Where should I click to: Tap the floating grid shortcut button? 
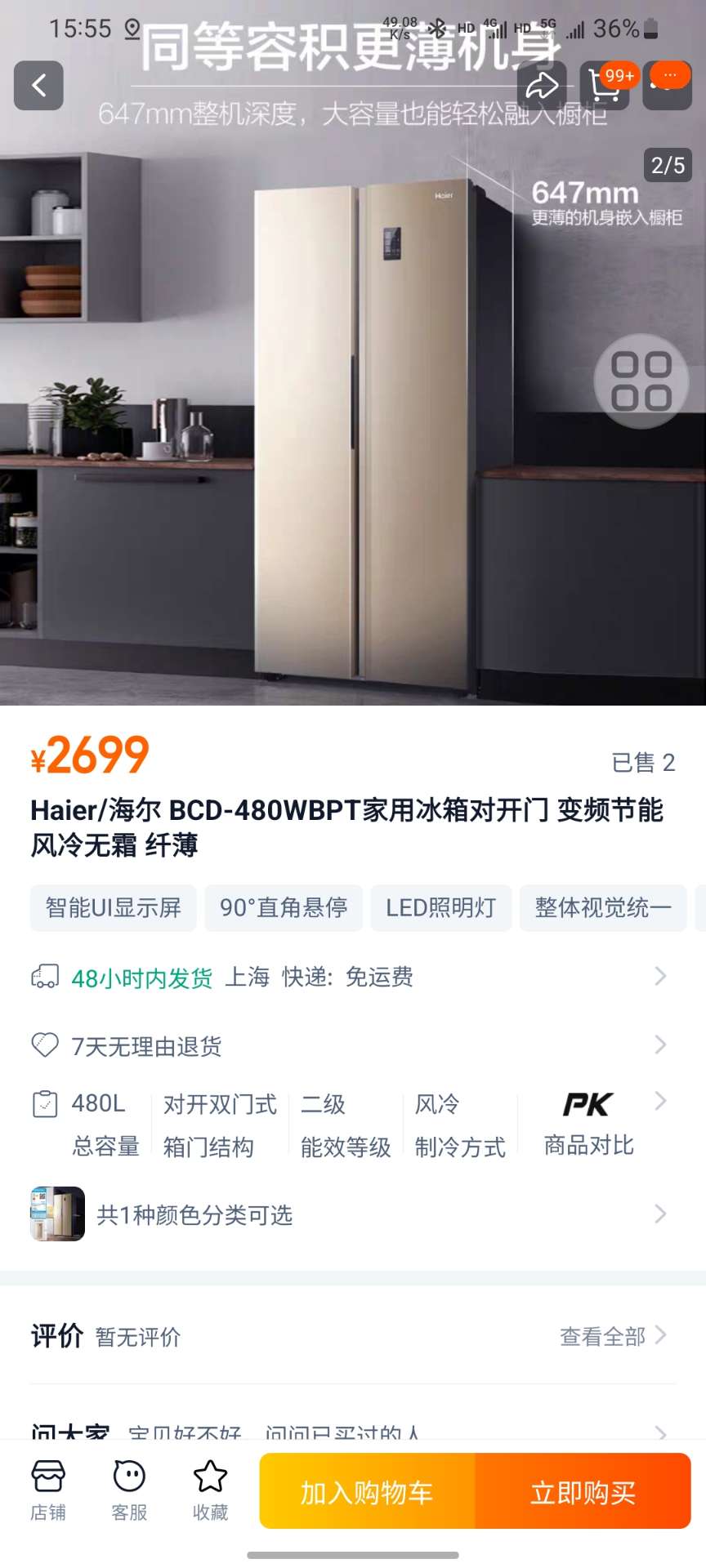pyautogui.click(x=641, y=381)
